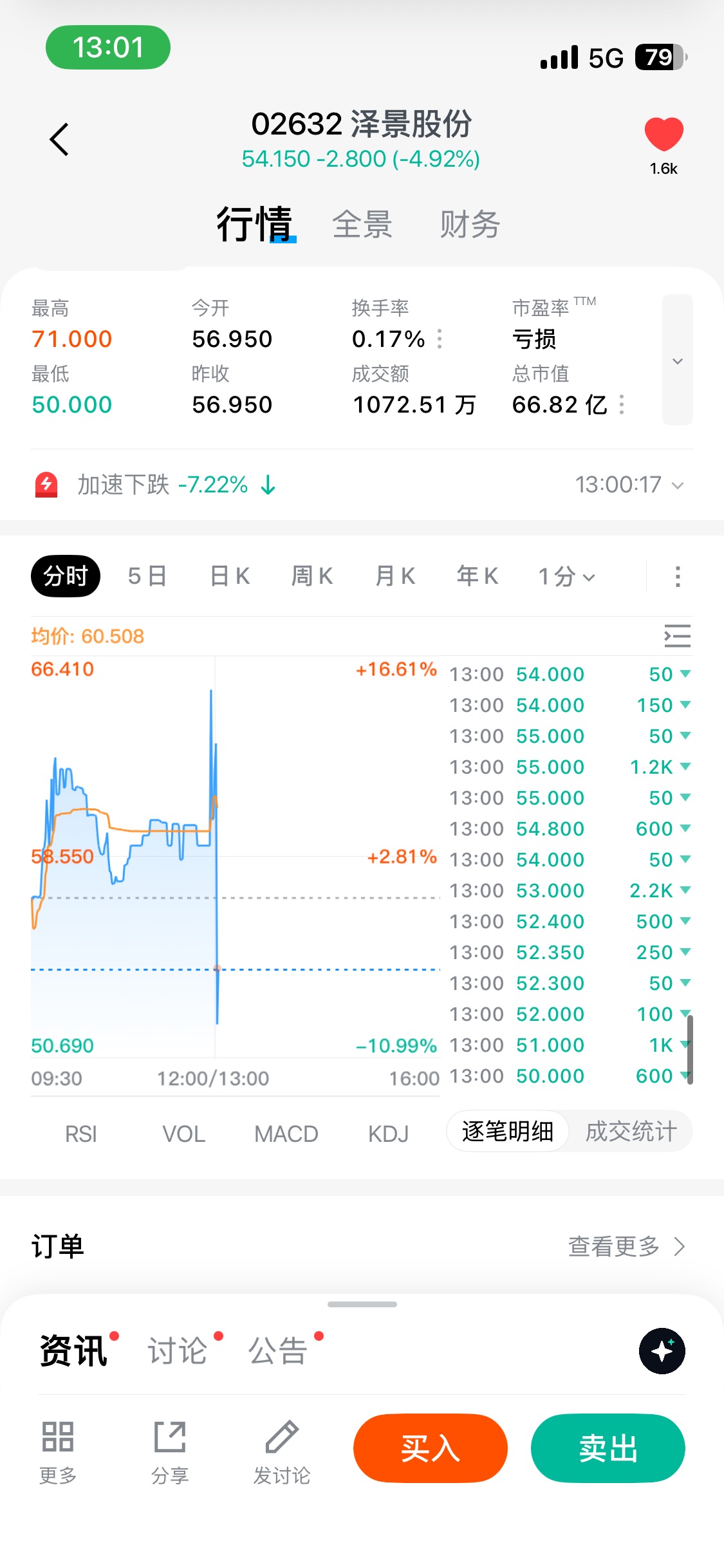Viewport: 724px width, 1568px height.
Task: Switch to the 讨论 tab
Action: click(x=178, y=1350)
